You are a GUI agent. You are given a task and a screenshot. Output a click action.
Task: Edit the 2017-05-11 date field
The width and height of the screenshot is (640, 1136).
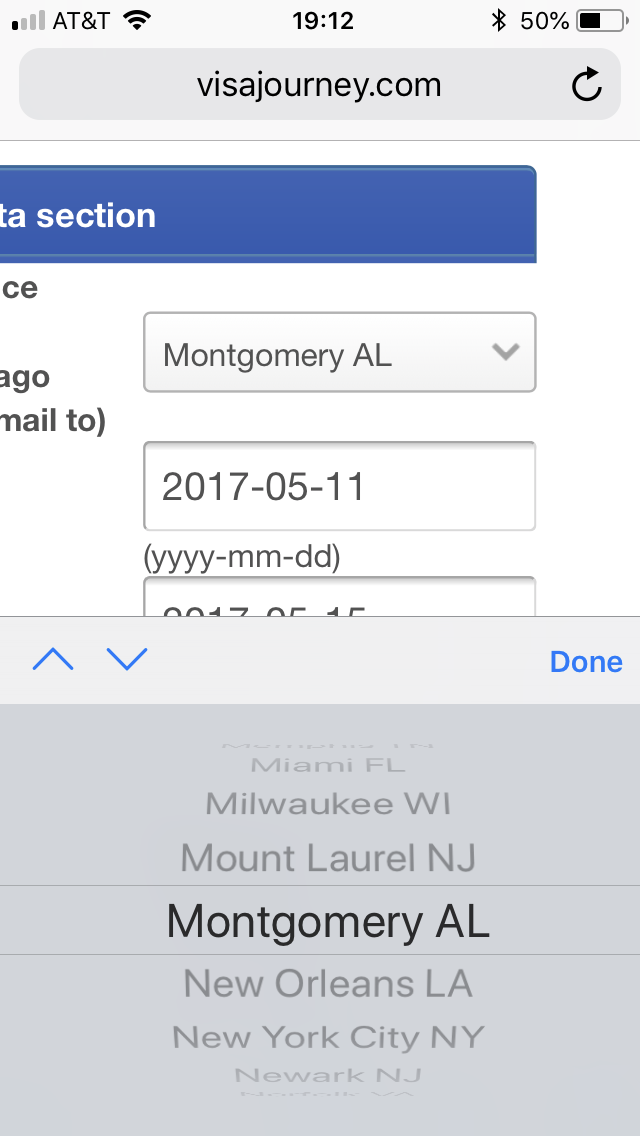click(x=339, y=486)
